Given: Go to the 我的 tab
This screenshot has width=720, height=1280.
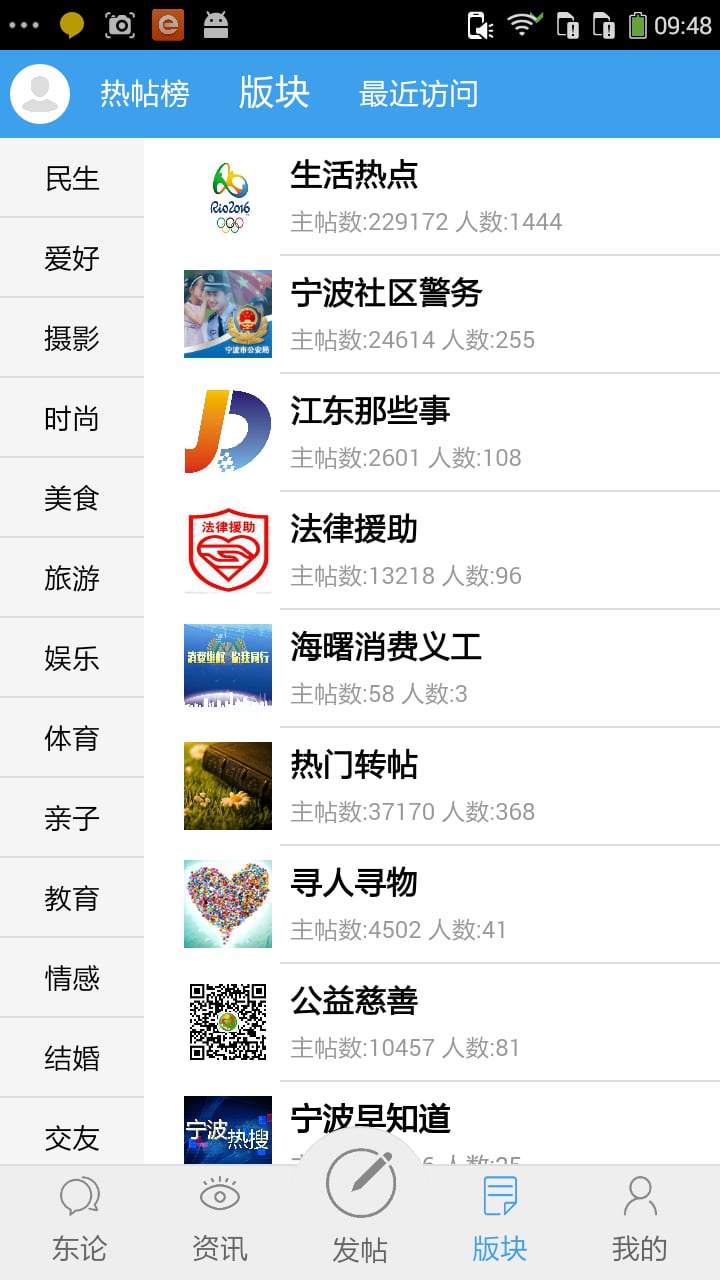Looking at the screenshot, I should pyautogui.click(x=640, y=1220).
